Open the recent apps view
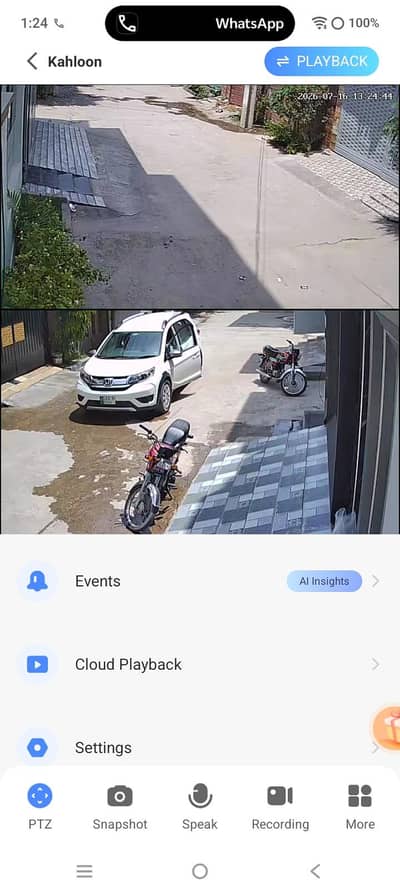The height and width of the screenshot is (893, 400). (x=84, y=871)
